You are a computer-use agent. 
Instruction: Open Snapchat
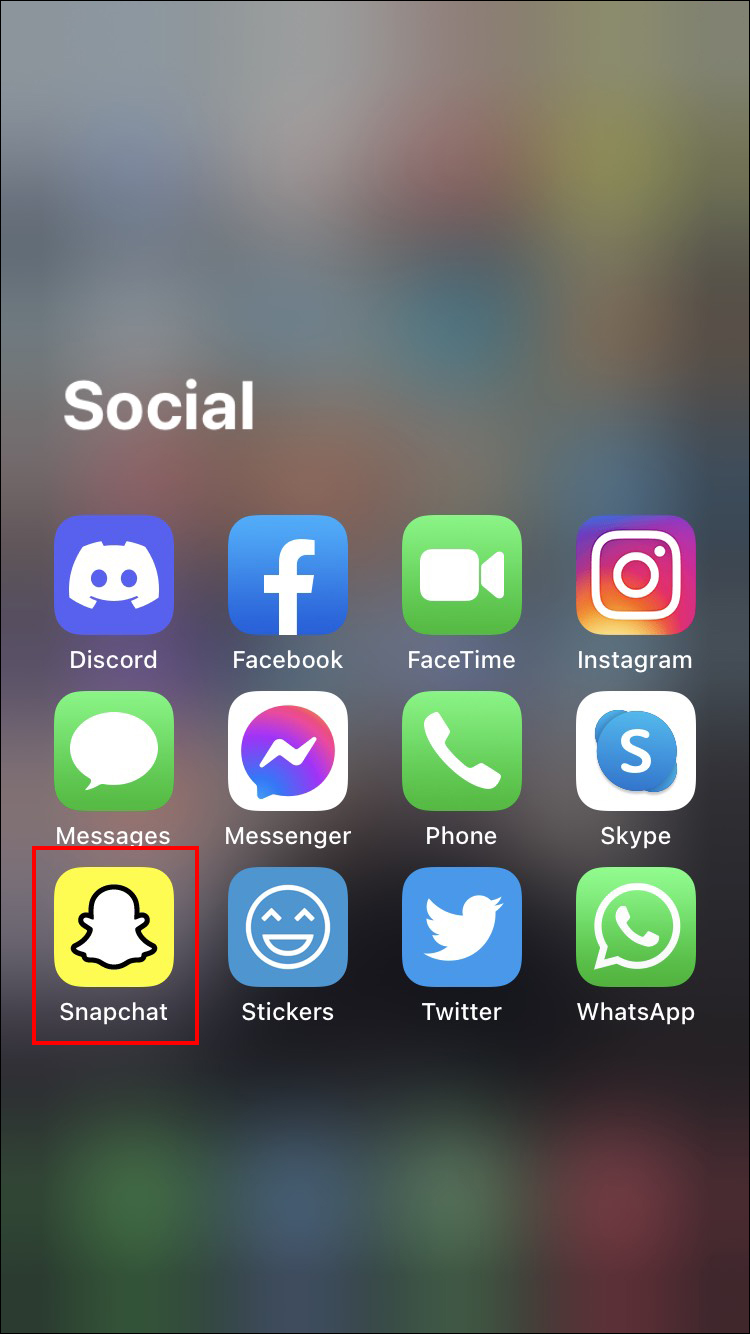tap(114, 927)
